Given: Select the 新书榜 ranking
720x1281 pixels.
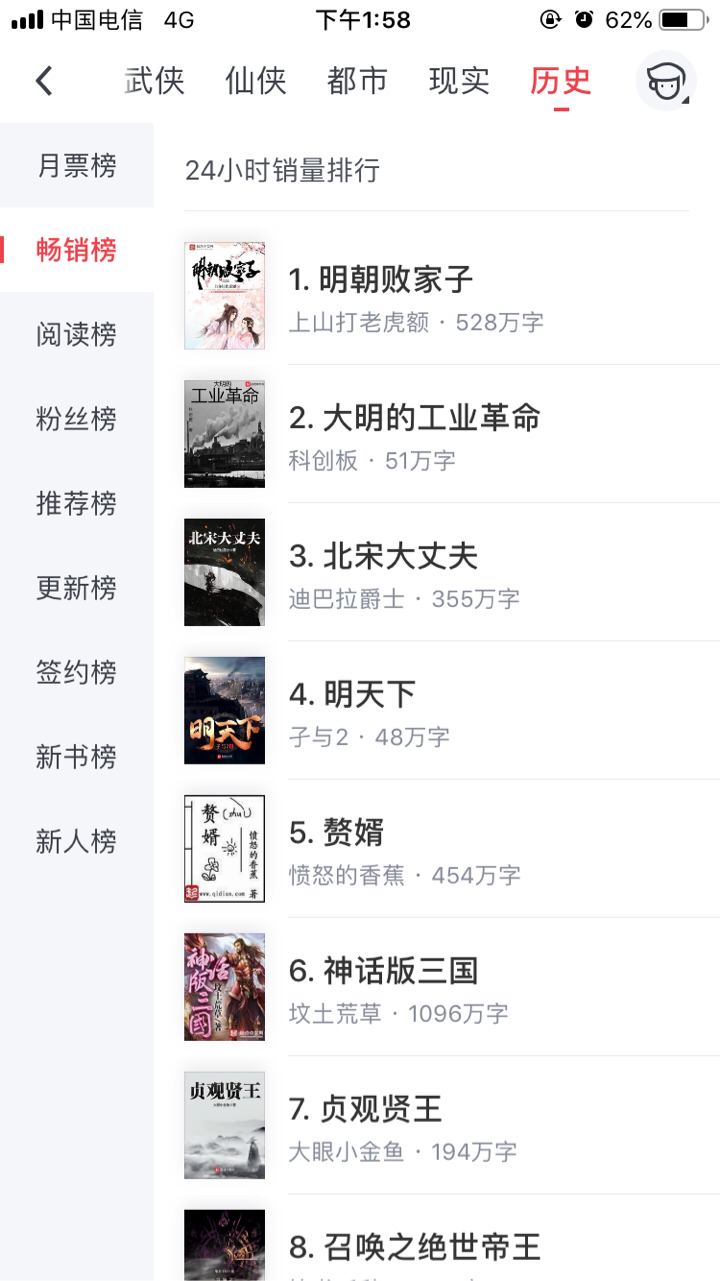Looking at the screenshot, I should tap(77, 757).
